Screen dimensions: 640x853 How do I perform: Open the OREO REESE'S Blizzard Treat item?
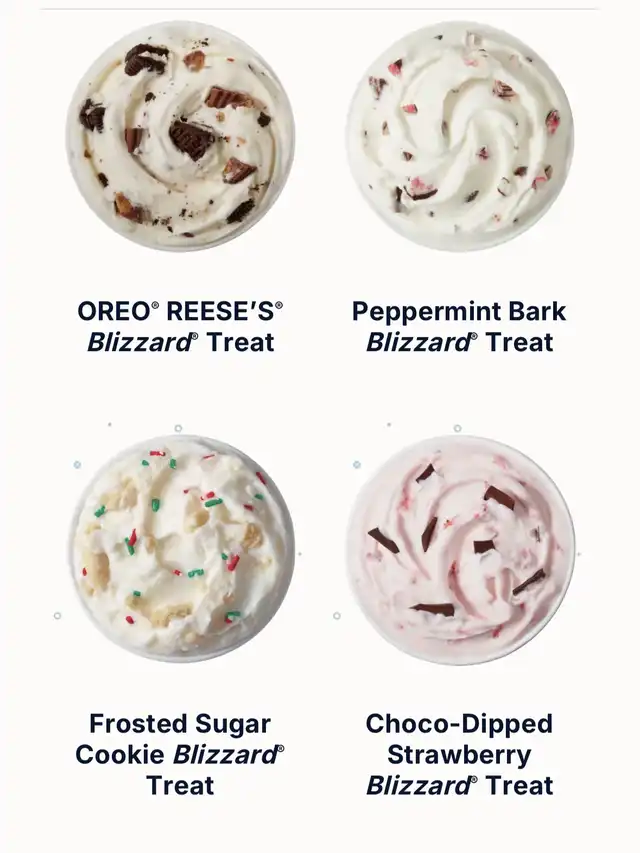(180, 135)
